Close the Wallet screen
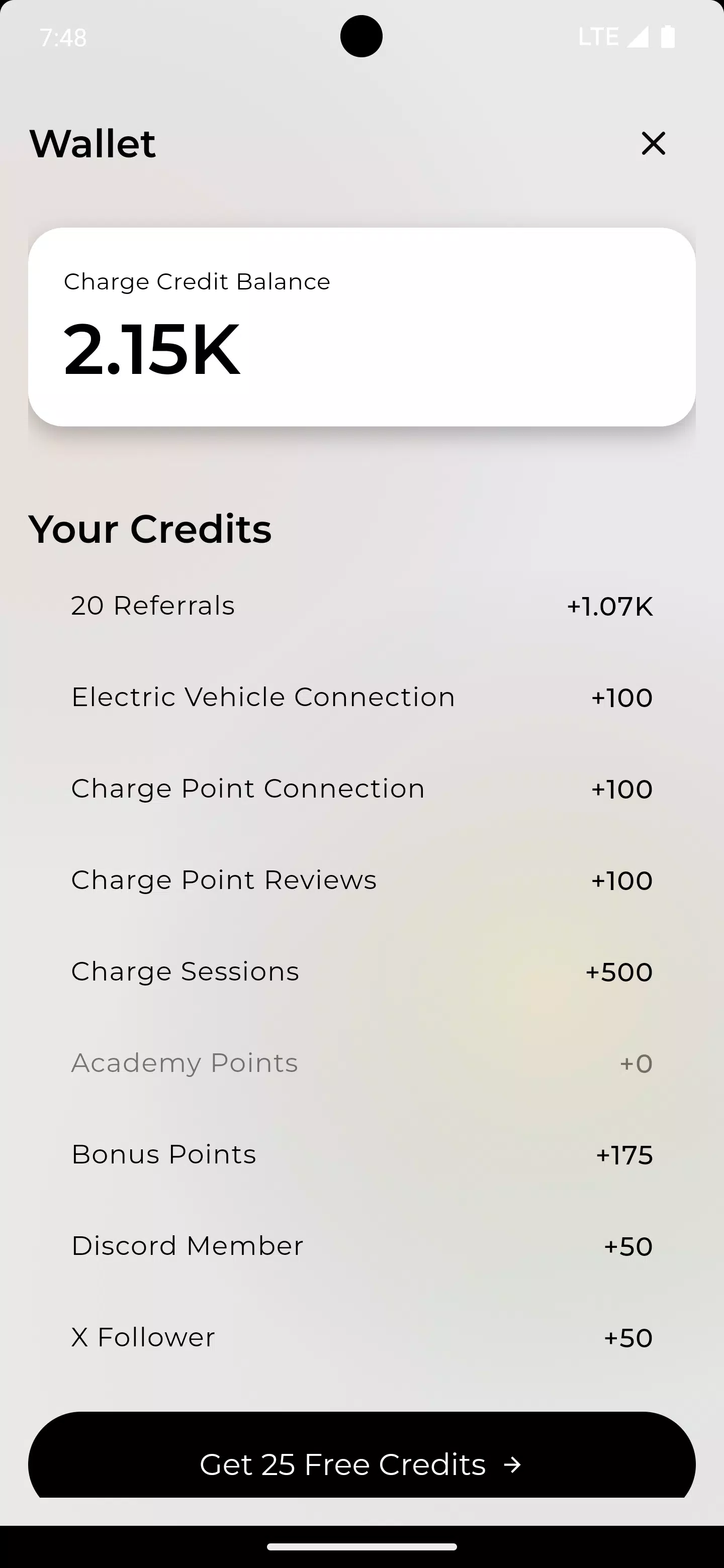The width and height of the screenshot is (724, 1568). pyautogui.click(x=653, y=144)
